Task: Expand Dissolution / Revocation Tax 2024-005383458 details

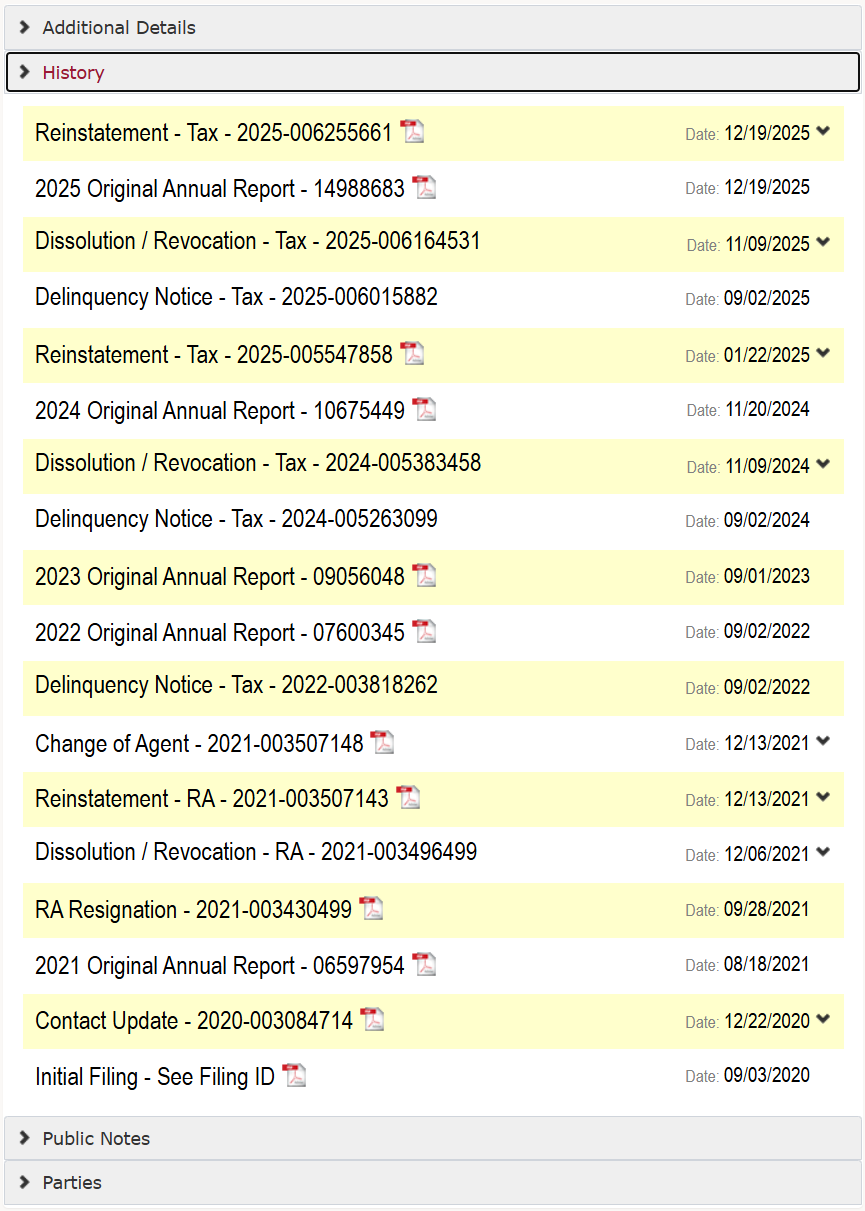Action: (823, 464)
